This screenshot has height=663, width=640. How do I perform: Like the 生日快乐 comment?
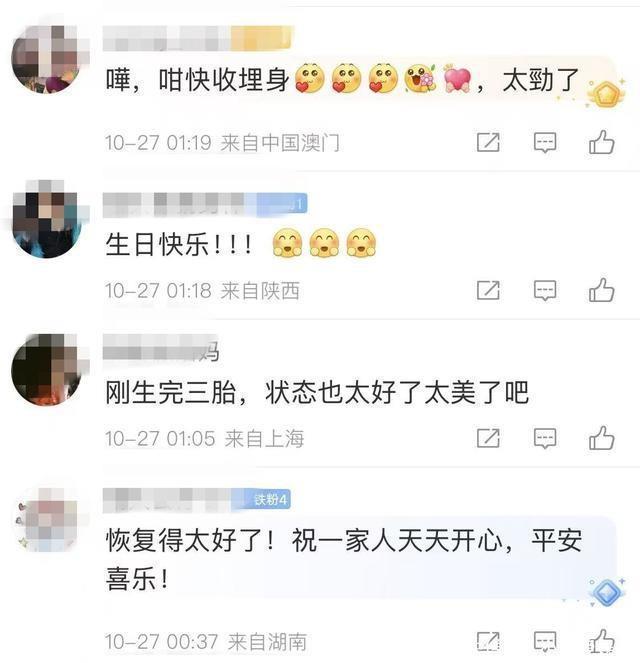click(x=601, y=291)
